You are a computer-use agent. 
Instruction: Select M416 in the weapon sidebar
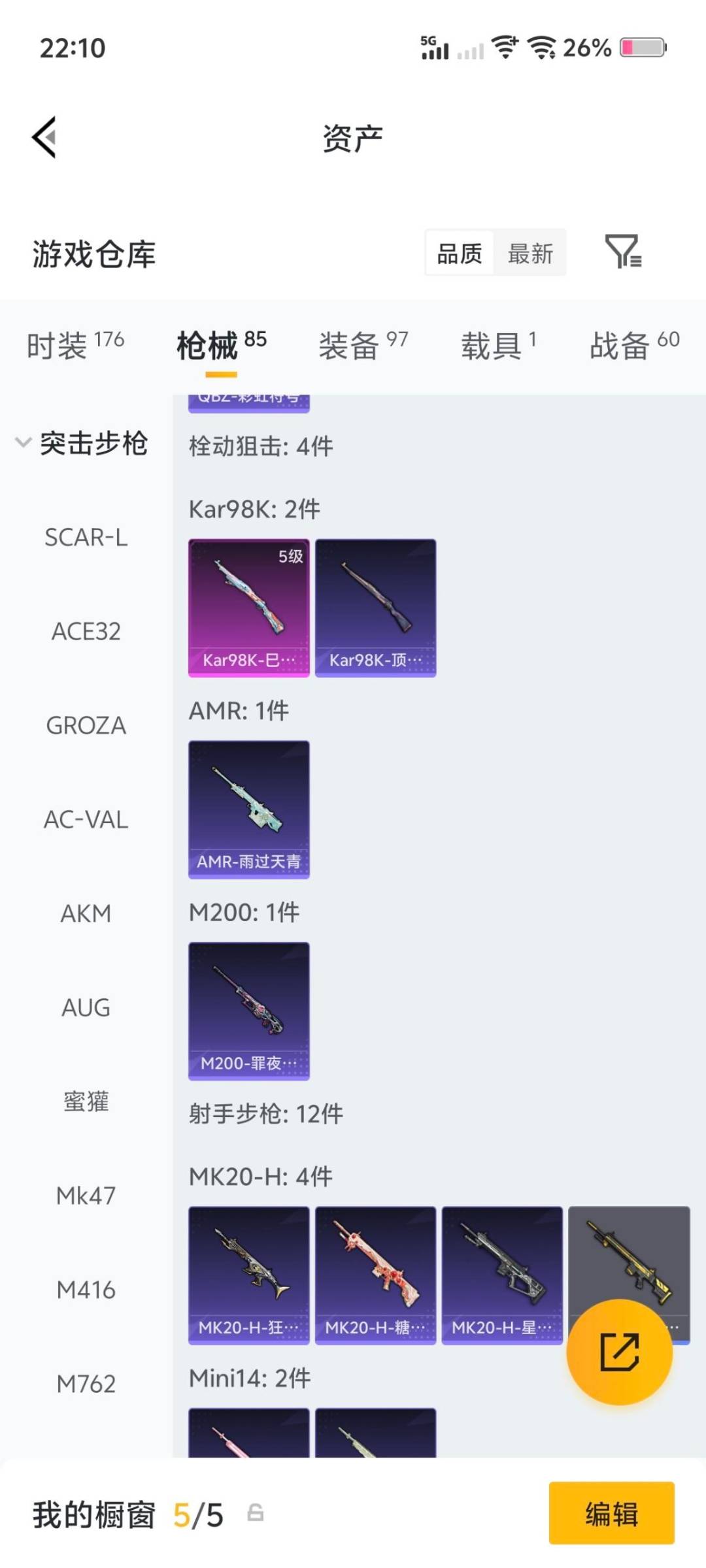(87, 1290)
